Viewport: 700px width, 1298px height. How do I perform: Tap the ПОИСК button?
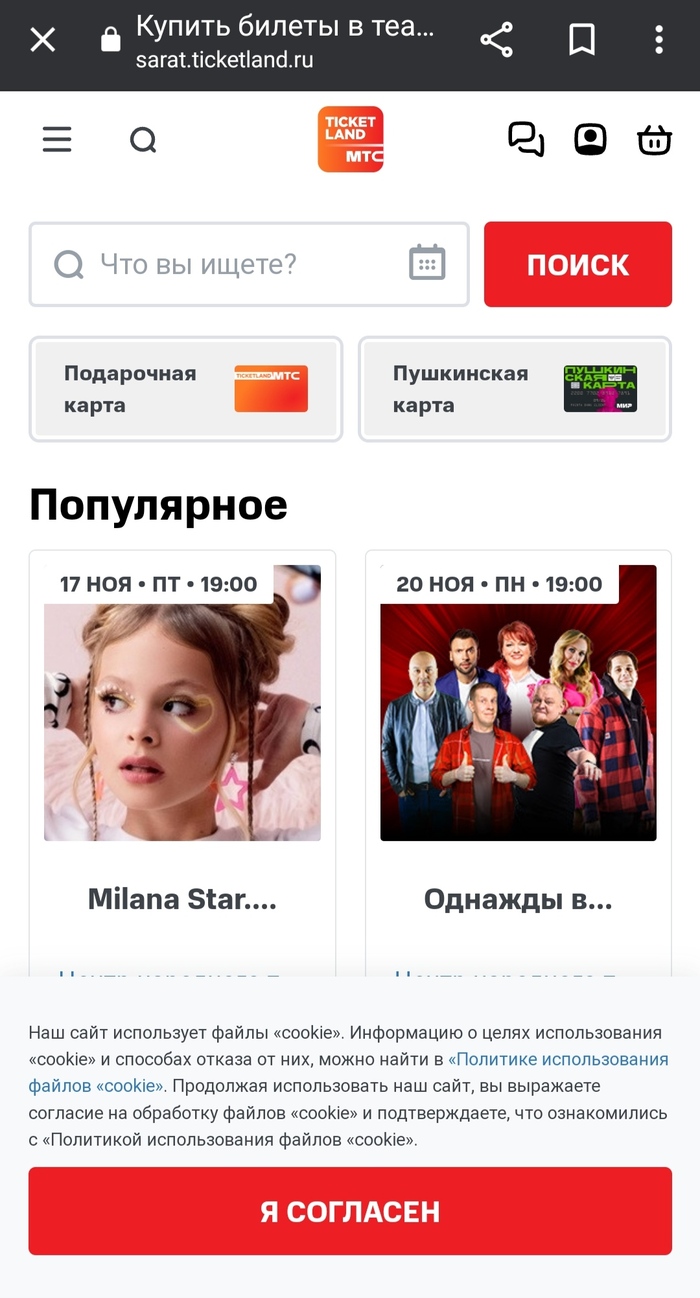pos(577,264)
